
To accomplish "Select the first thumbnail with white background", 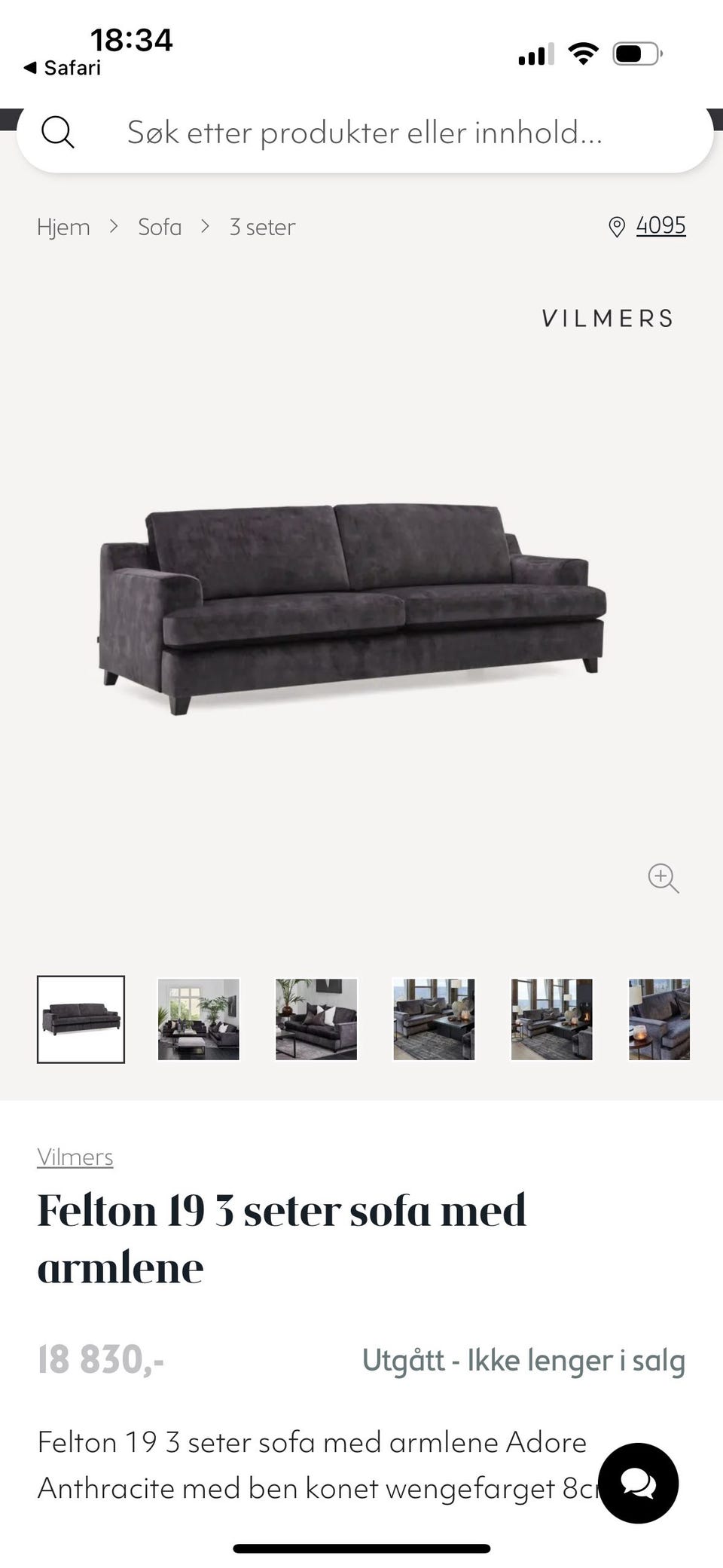I will point(81,1019).
